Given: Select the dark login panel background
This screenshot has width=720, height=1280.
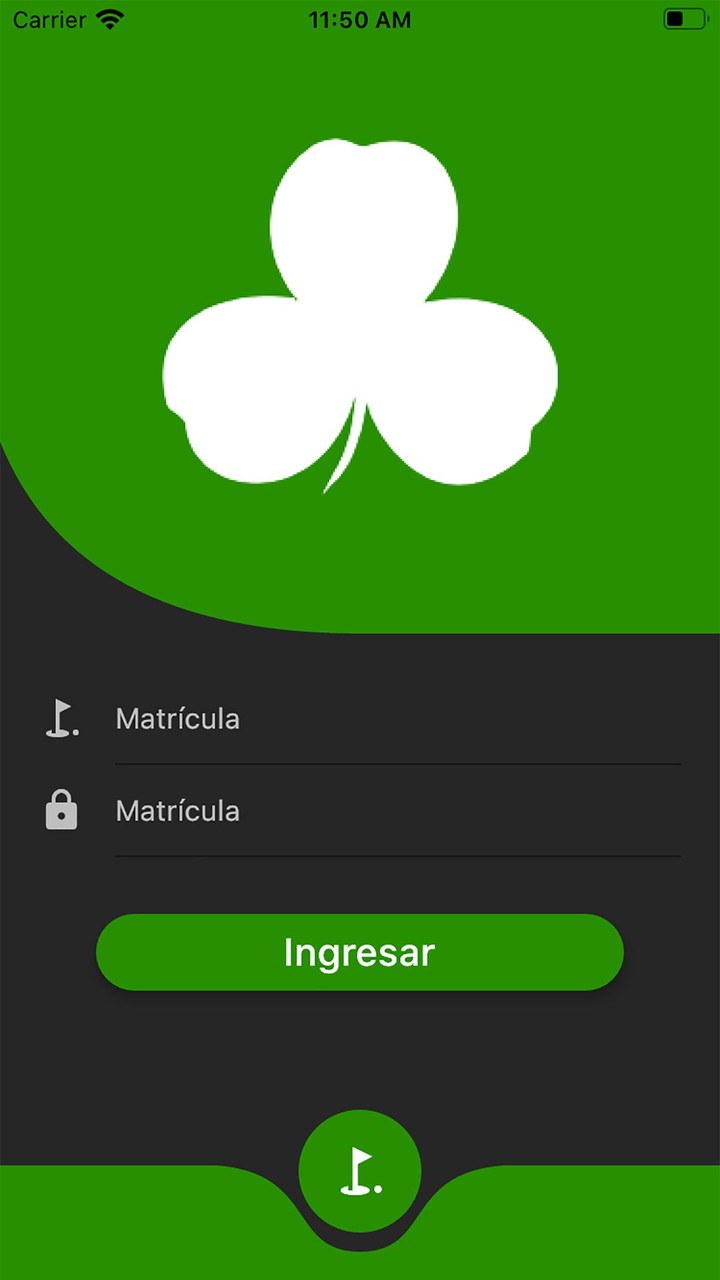Looking at the screenshot, I should [x=360, y=1050].
